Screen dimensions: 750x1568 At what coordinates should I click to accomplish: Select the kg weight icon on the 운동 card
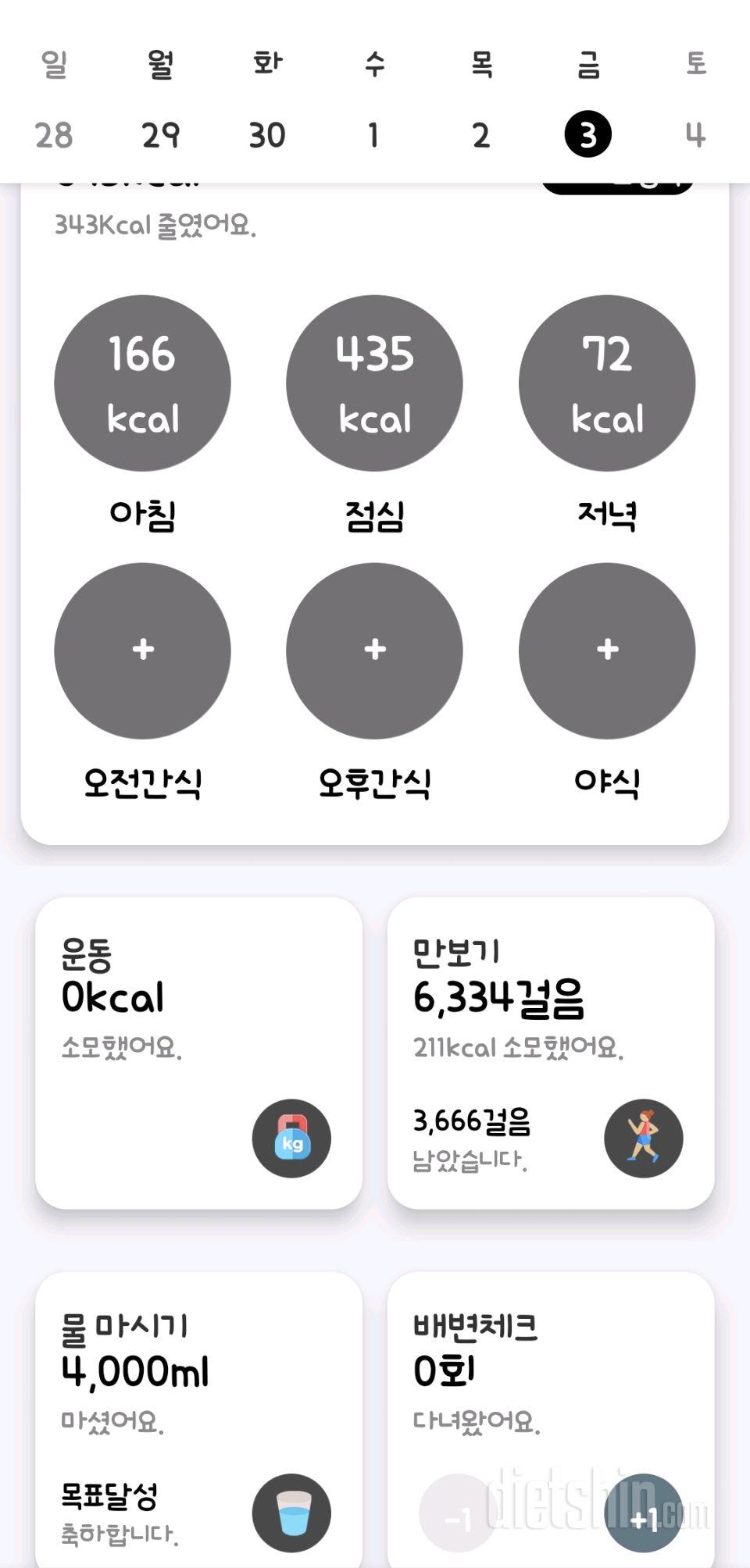click(291, 1139)
